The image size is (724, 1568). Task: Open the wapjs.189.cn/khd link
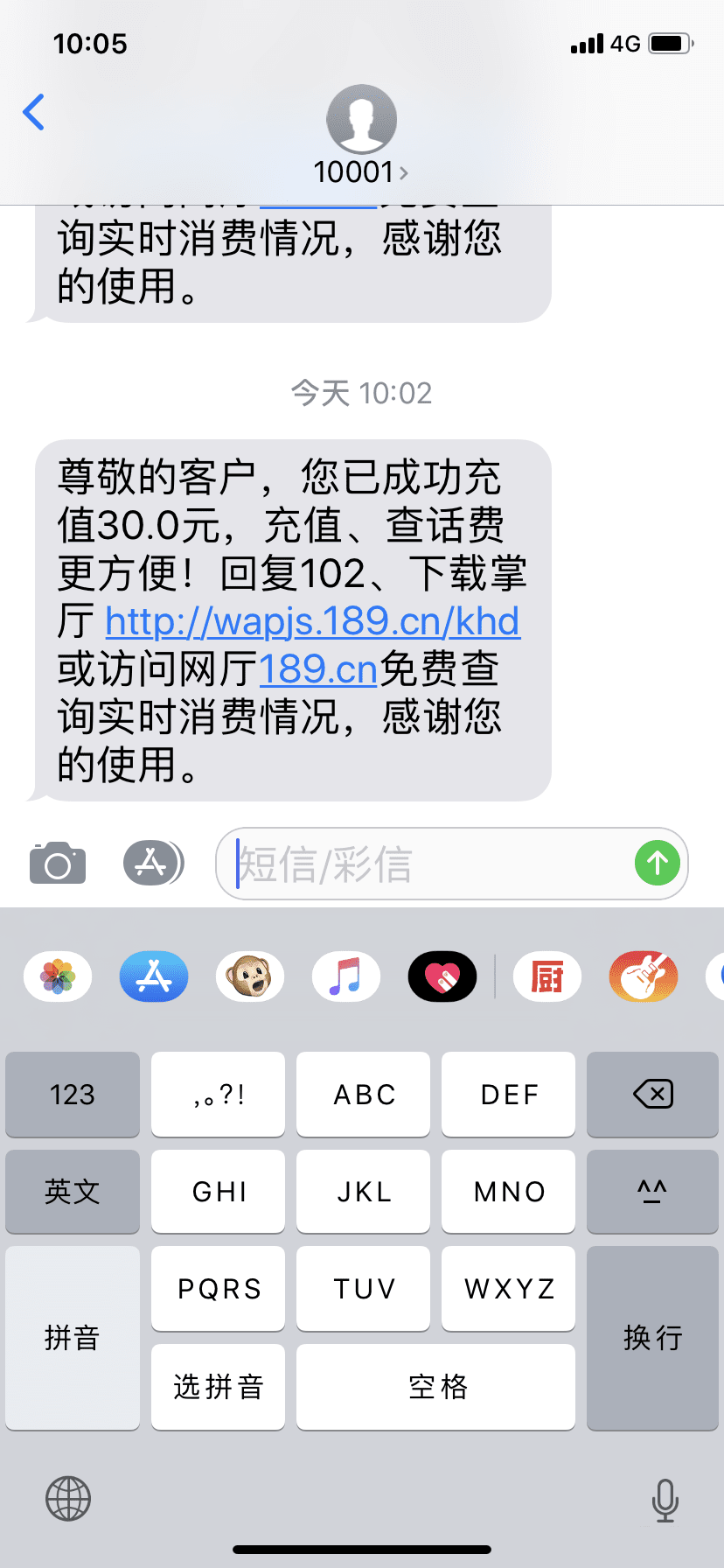point(312,621)
